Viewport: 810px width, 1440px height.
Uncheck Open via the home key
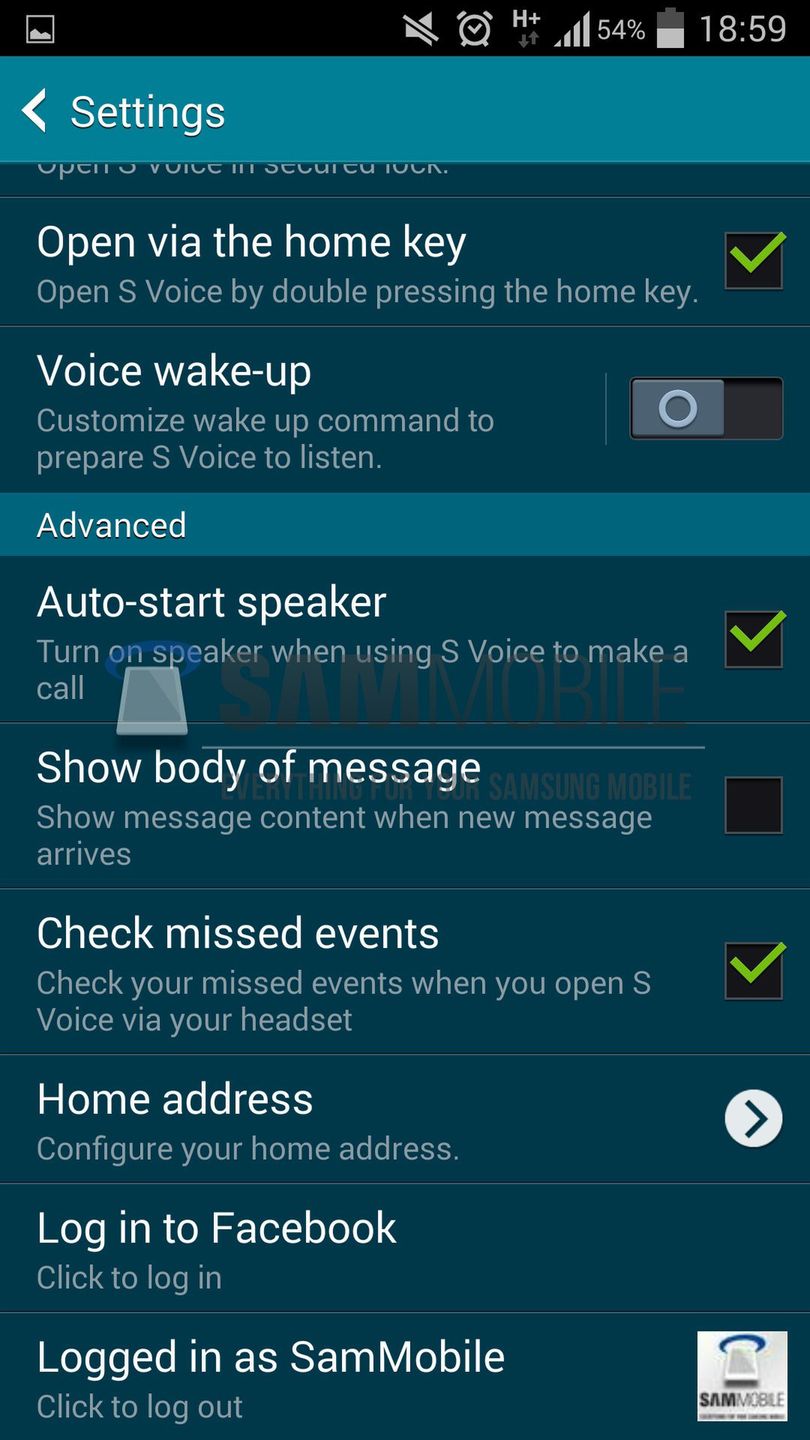[753, 261]
